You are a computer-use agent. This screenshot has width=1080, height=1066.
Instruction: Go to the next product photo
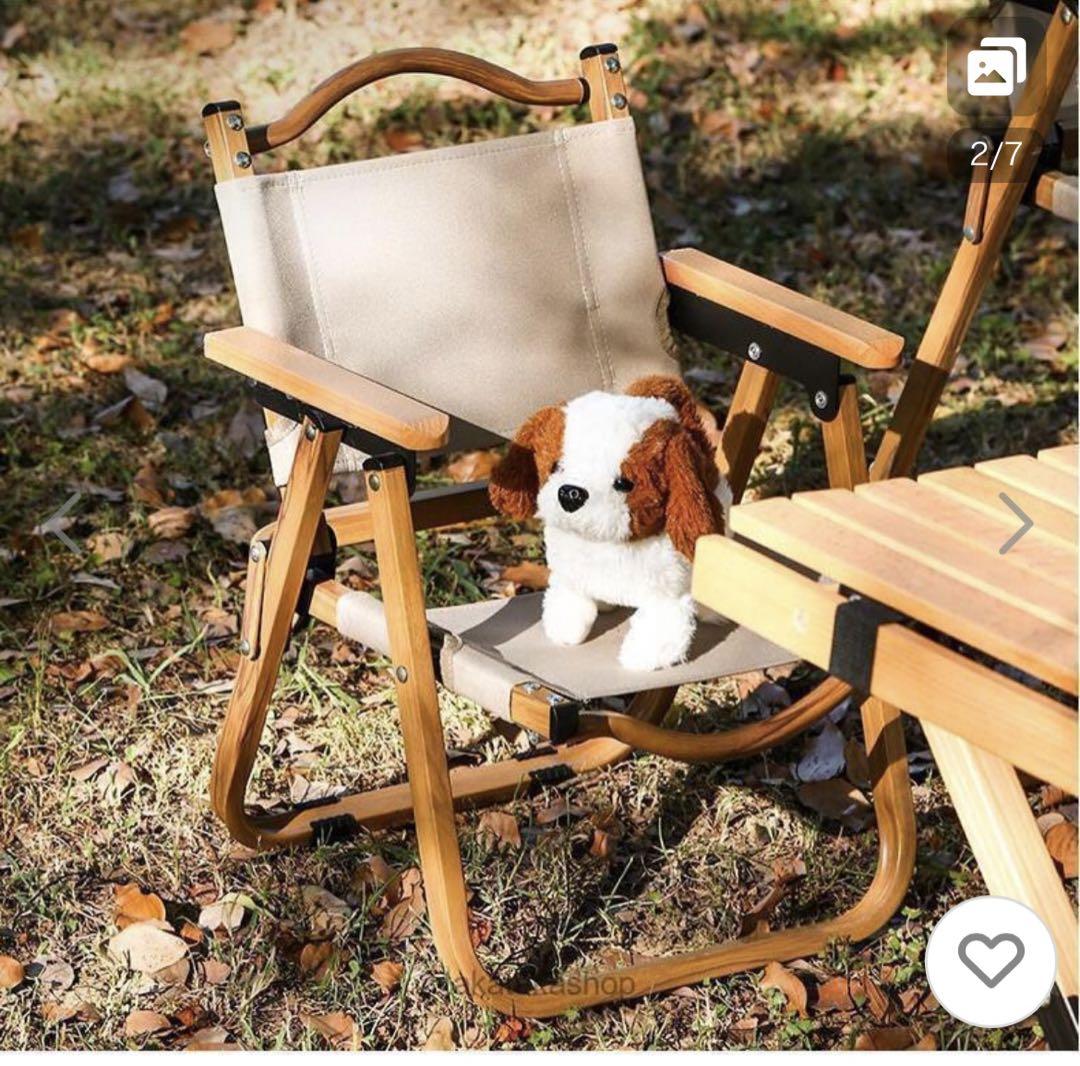pyautogui.click(x=1015, y=523)
